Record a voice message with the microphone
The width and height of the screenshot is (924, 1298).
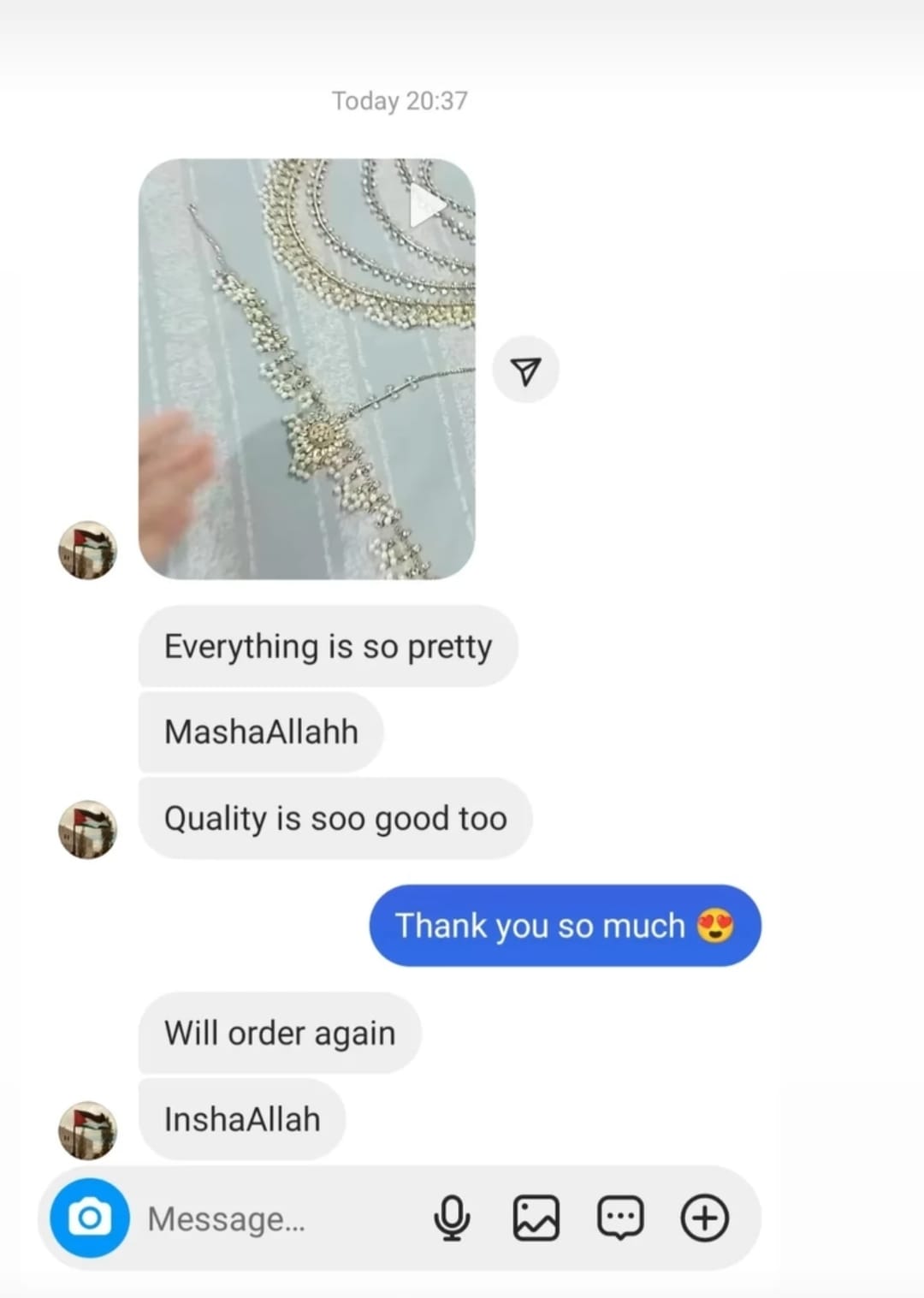(452, 1218)
